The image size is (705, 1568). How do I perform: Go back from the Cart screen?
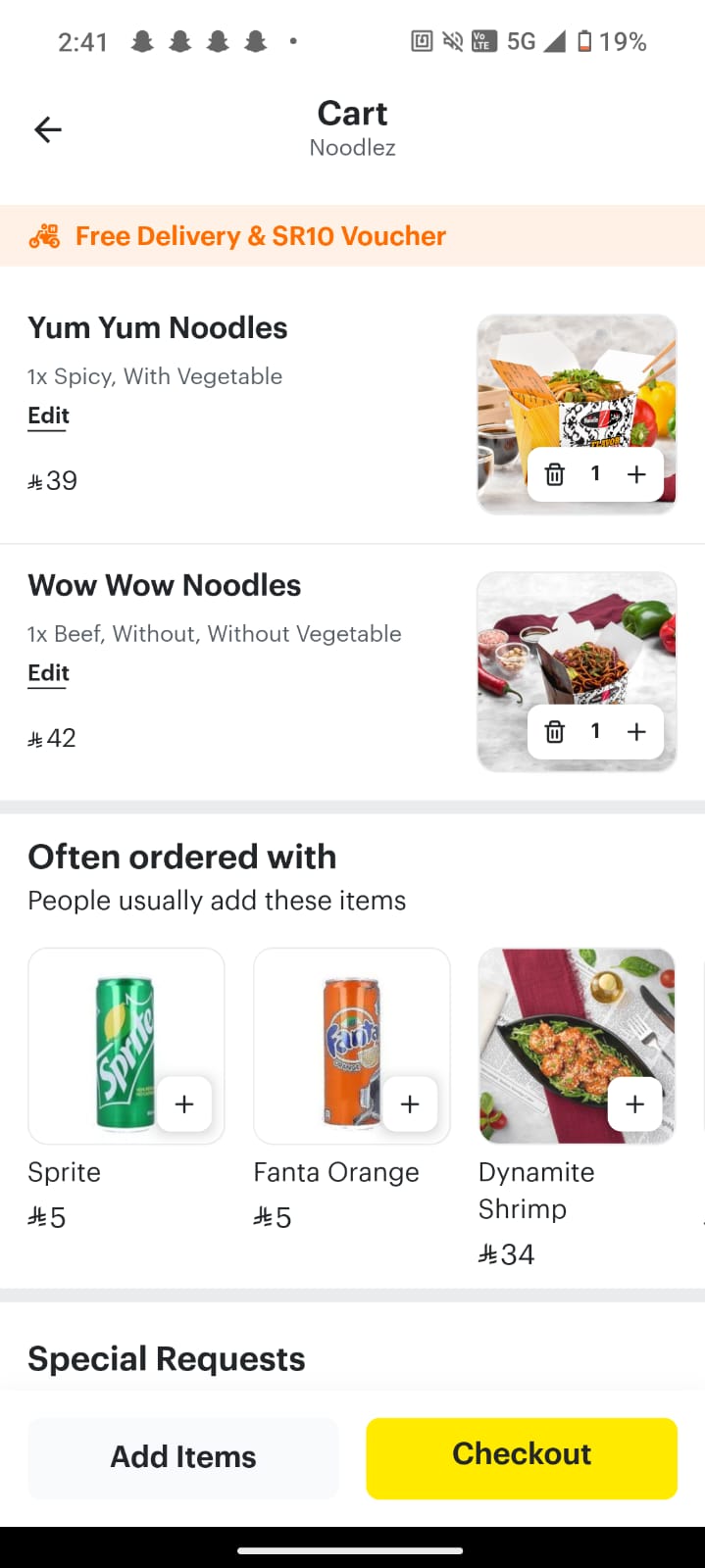[47, 129]
